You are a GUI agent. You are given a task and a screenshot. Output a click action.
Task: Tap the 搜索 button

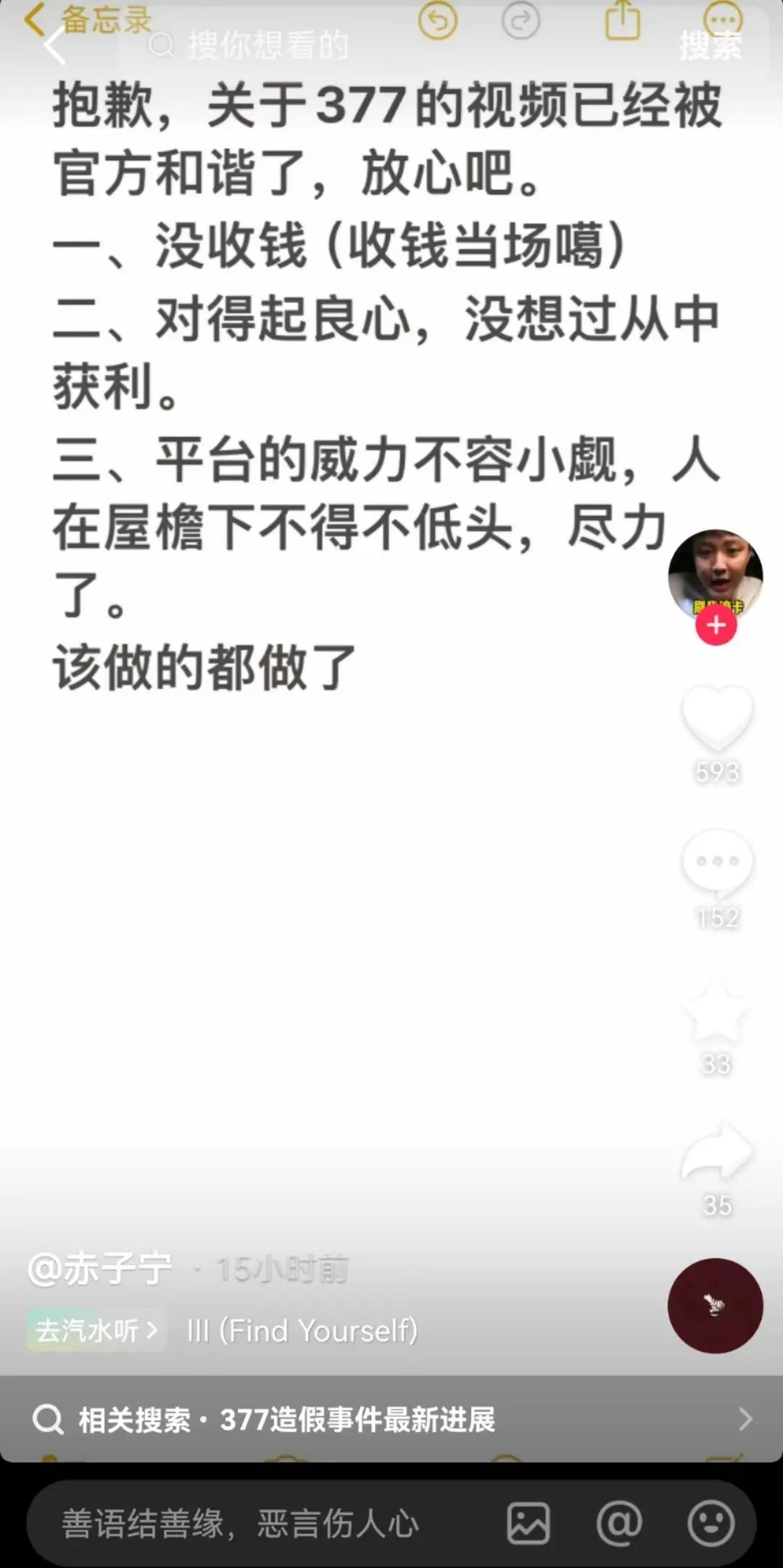tap(710, 46)
